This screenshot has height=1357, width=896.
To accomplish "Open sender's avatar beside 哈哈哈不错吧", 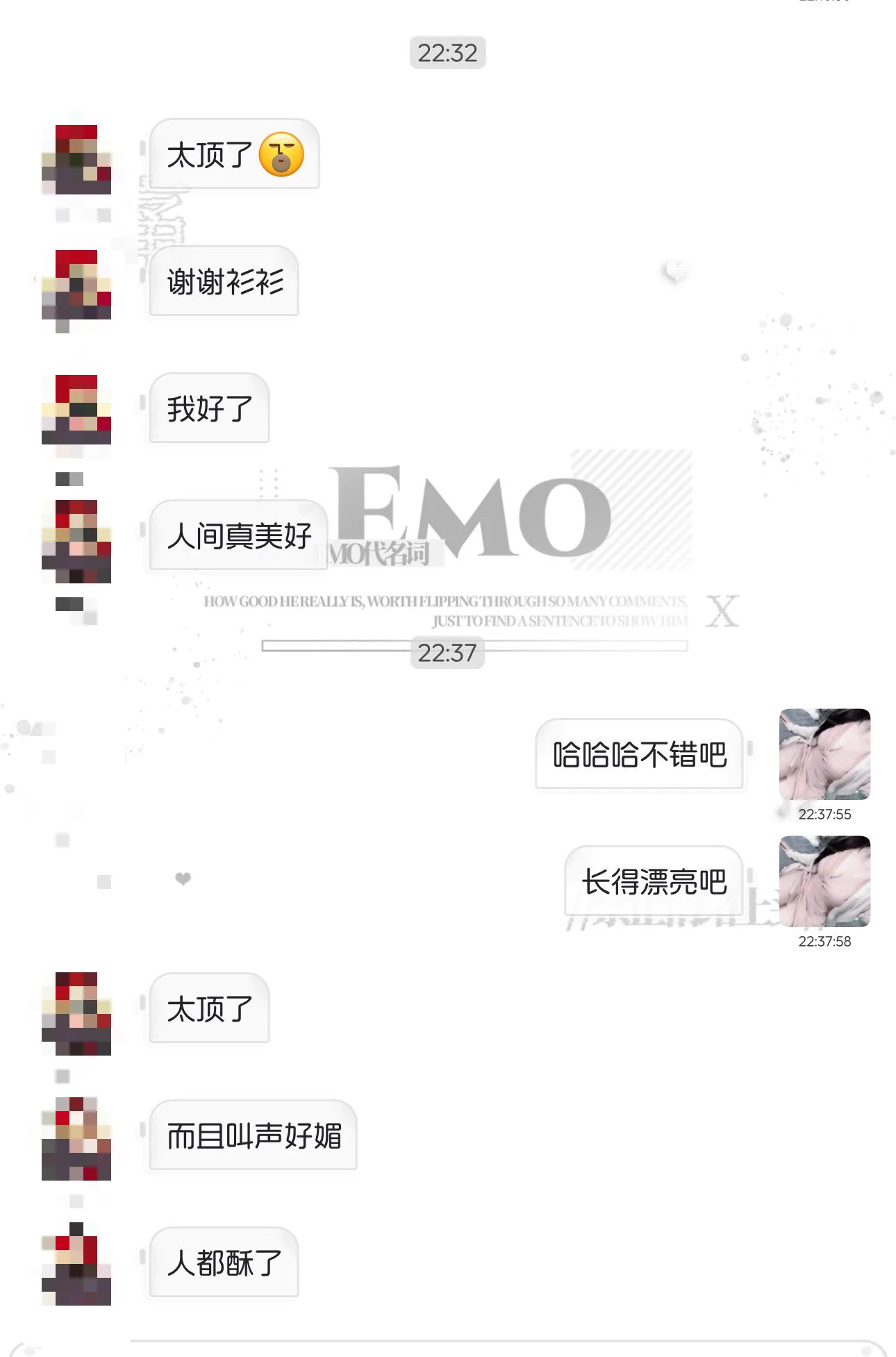I will (x=824, y=754).
